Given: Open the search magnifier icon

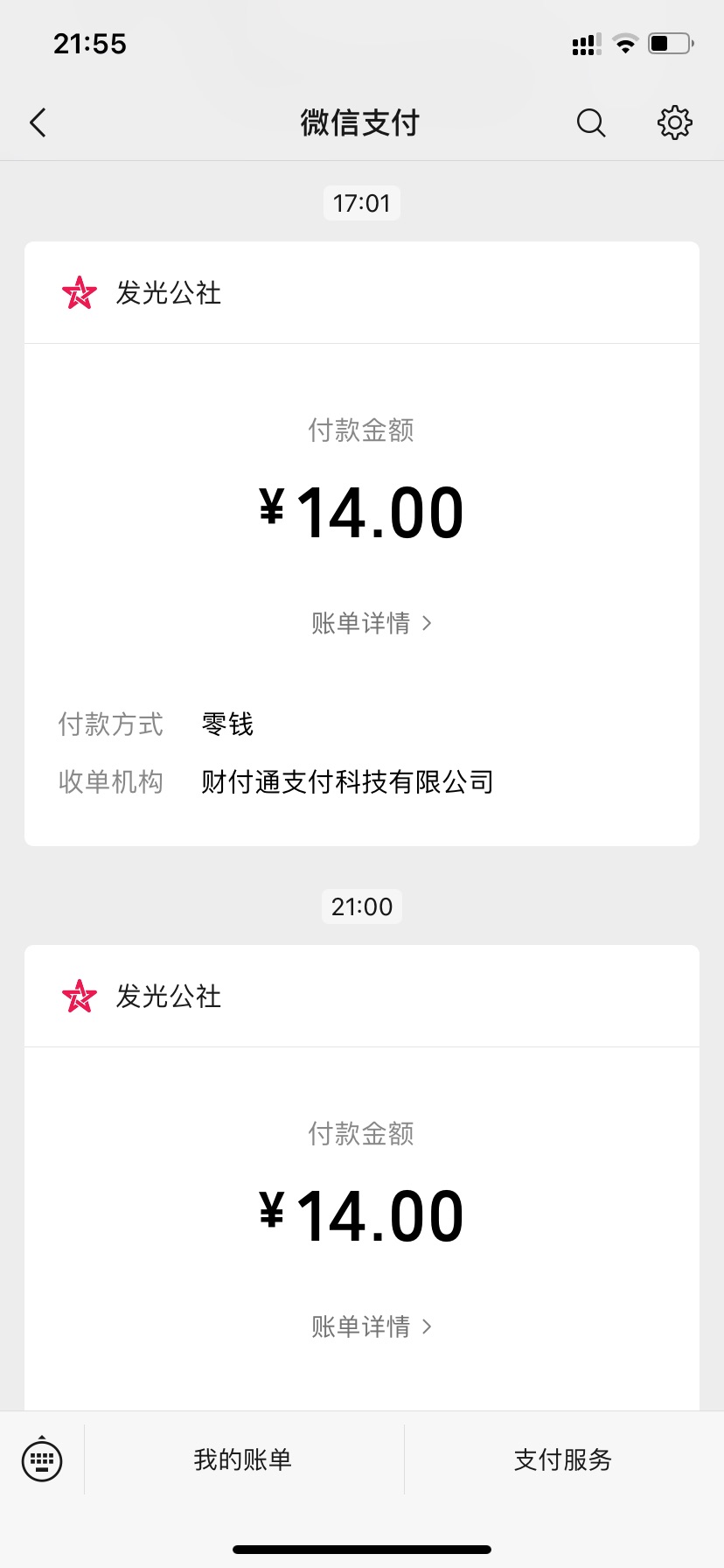Looking at the screenshot, I should coord(591,122).
